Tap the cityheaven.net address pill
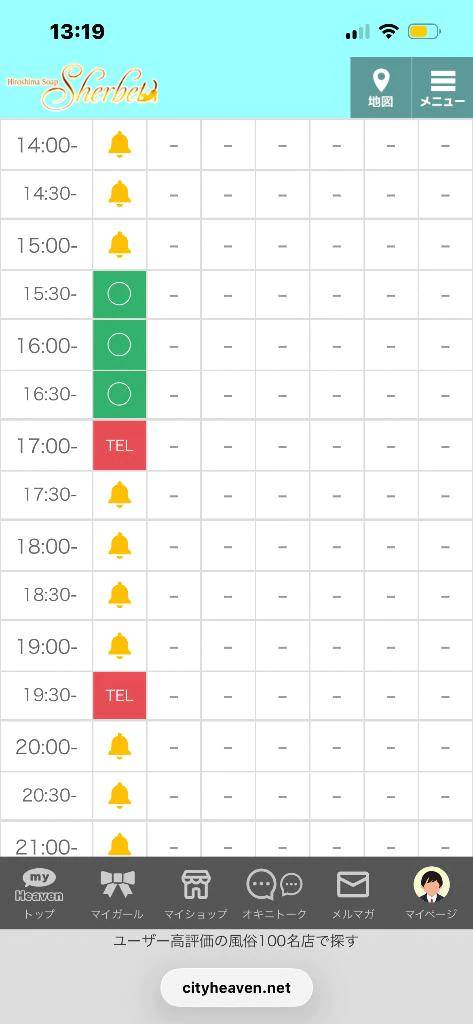 236,988
